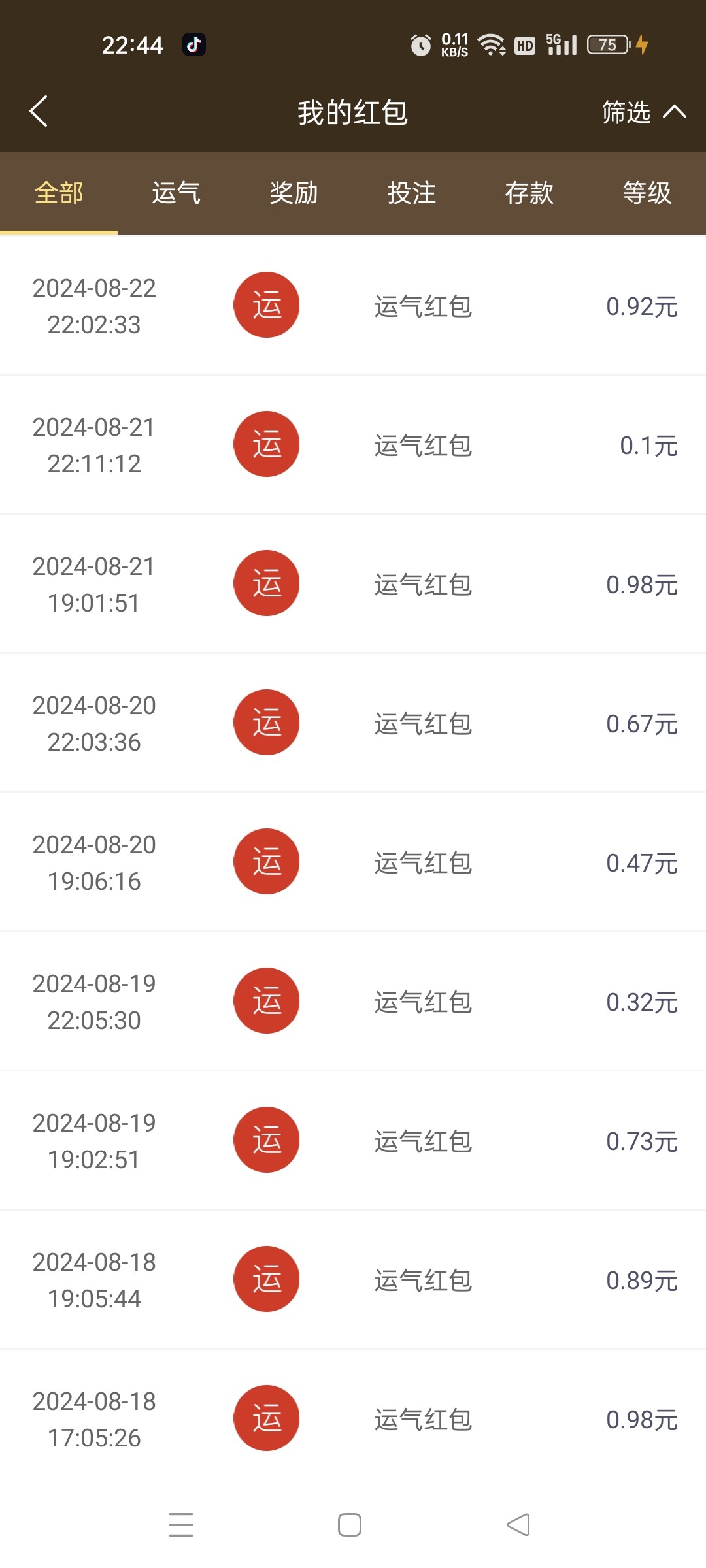Switch to the 等级 tab
The height and width of the screenshot is (1568, 706).
(x=647, y=193)
